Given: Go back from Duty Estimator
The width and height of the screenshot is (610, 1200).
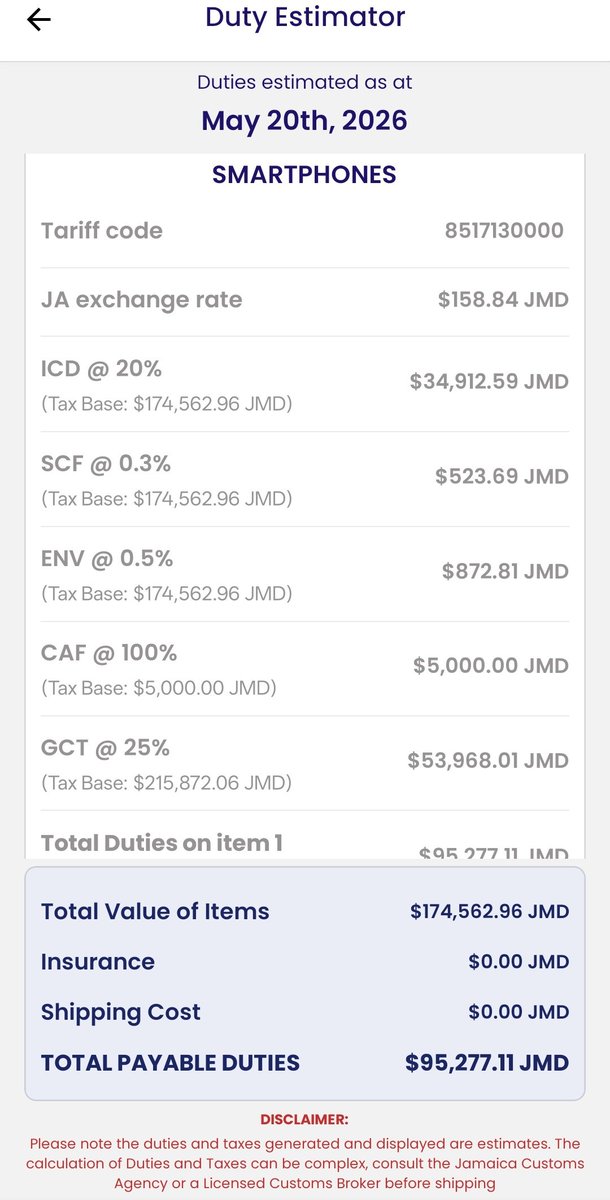Looking at the screenshot, I should (38, 20).
